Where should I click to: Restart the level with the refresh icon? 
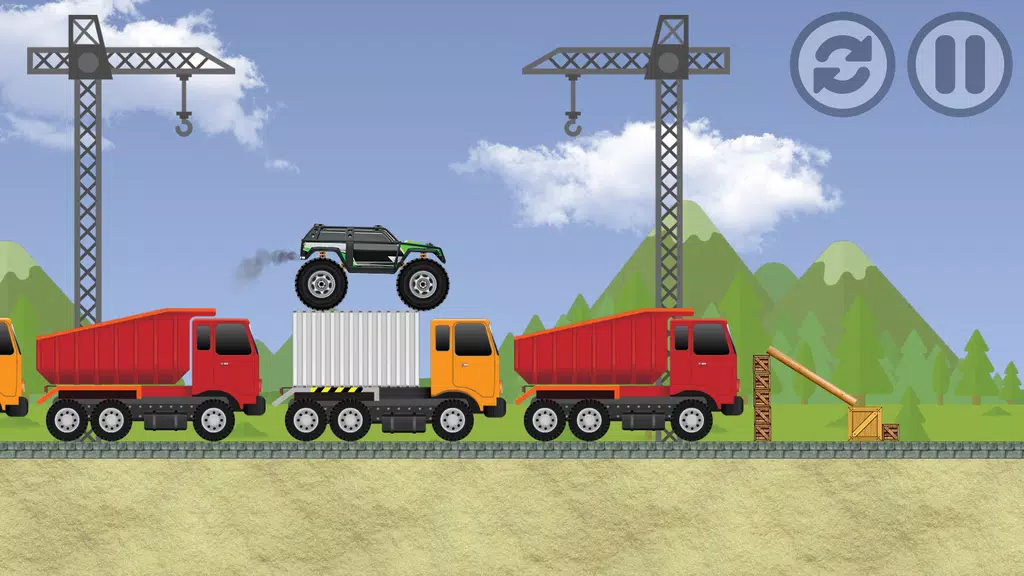[x=842, y=64]
